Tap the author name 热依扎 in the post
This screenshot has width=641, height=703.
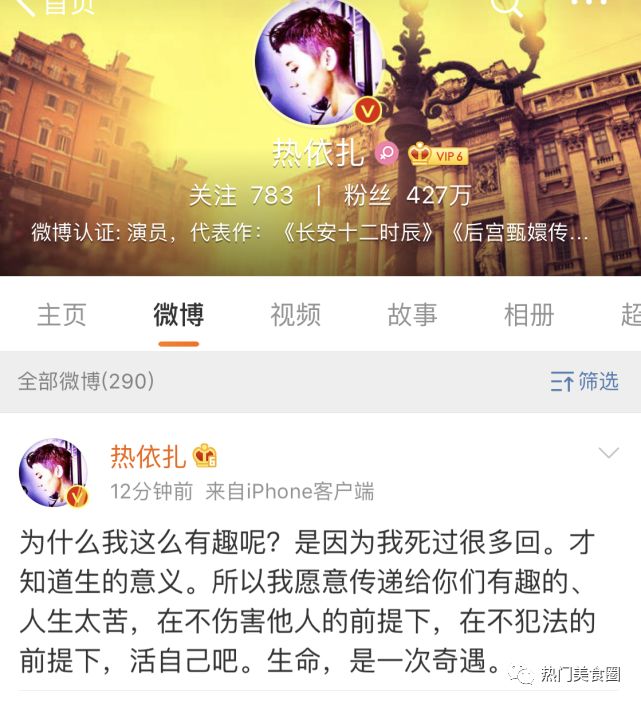pos(148,456)
